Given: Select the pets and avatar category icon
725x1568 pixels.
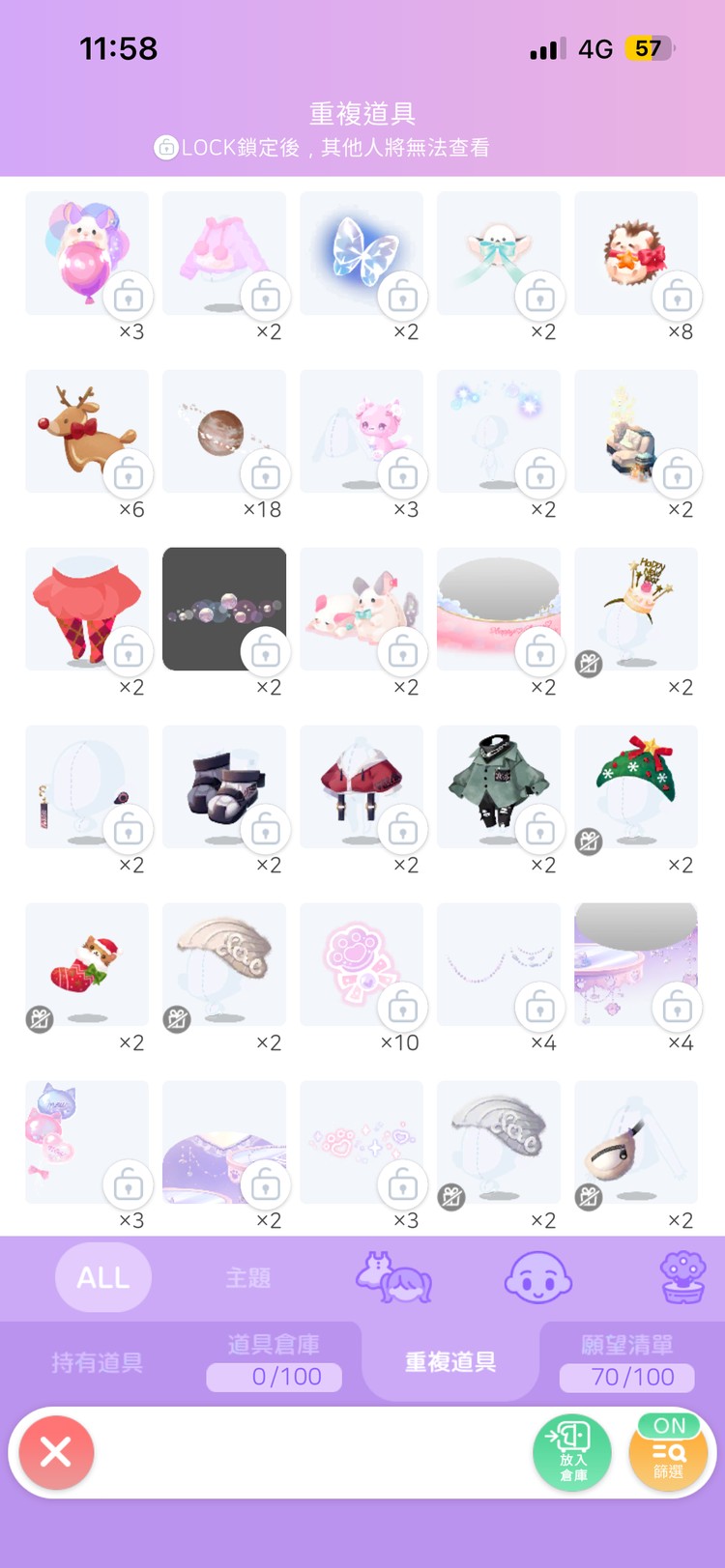Looking at the screenshot, I should [x=393, y=1277].
